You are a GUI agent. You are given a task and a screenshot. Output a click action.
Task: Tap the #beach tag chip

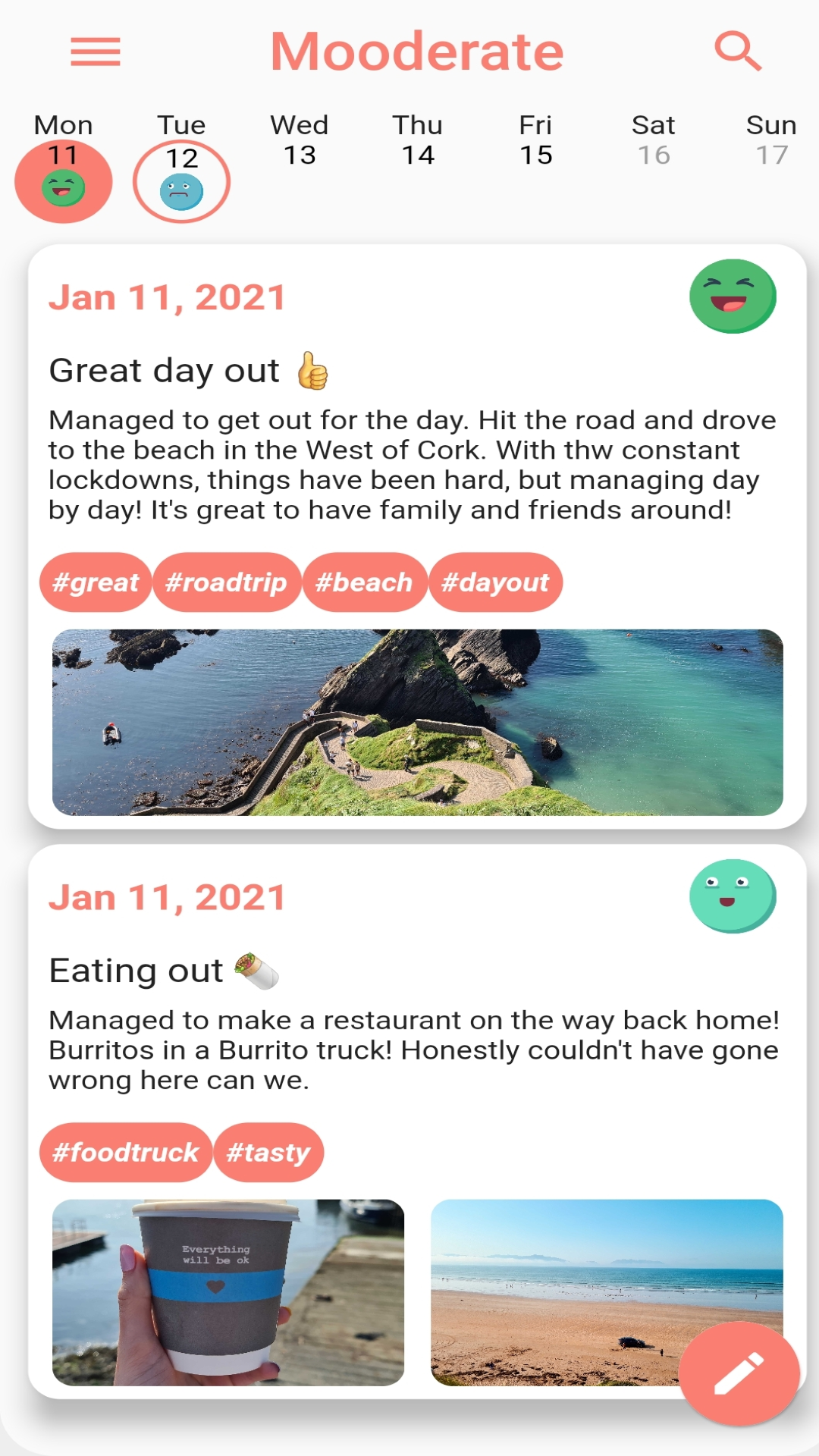364,582
